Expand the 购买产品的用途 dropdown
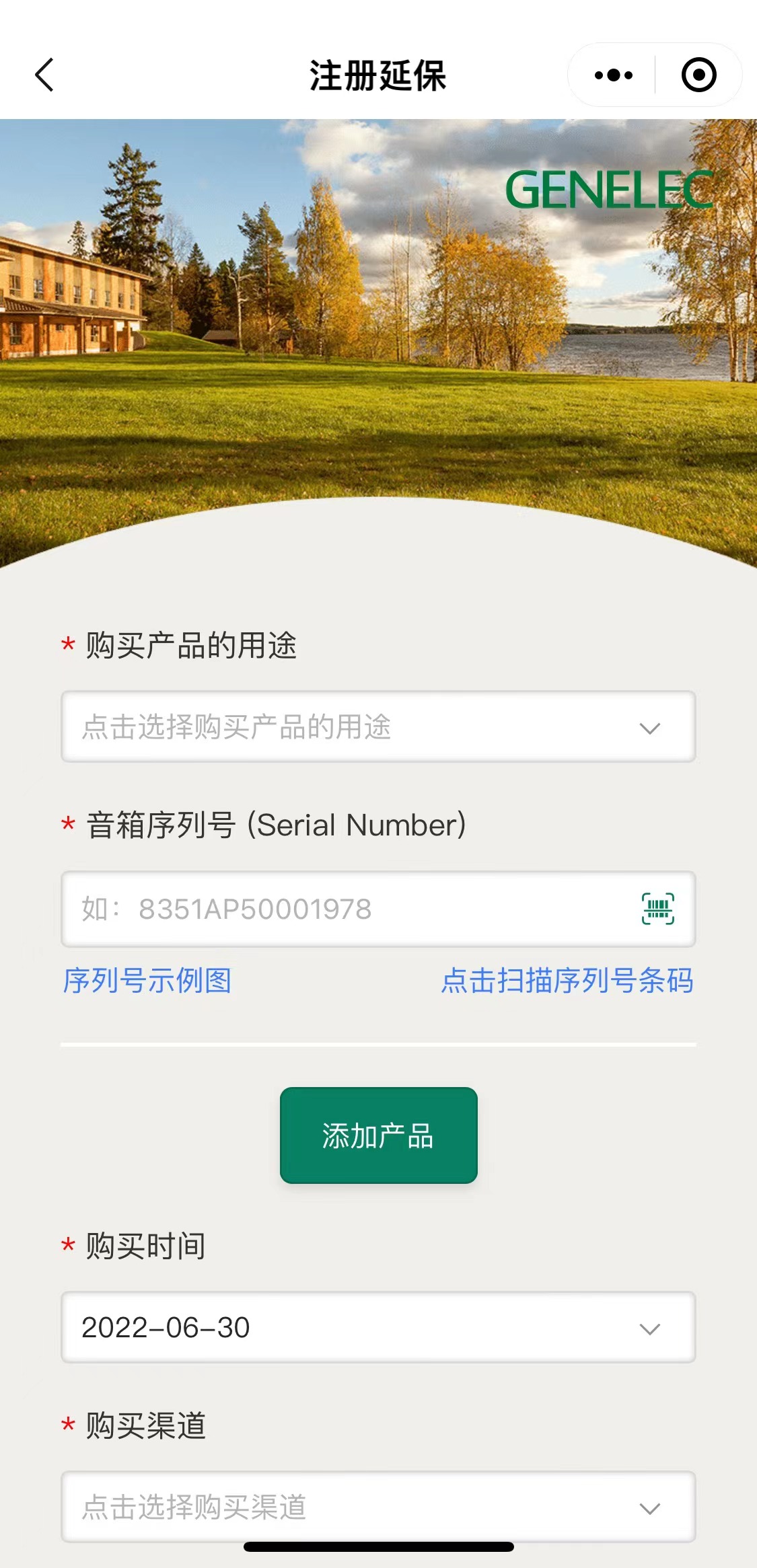 377,727
